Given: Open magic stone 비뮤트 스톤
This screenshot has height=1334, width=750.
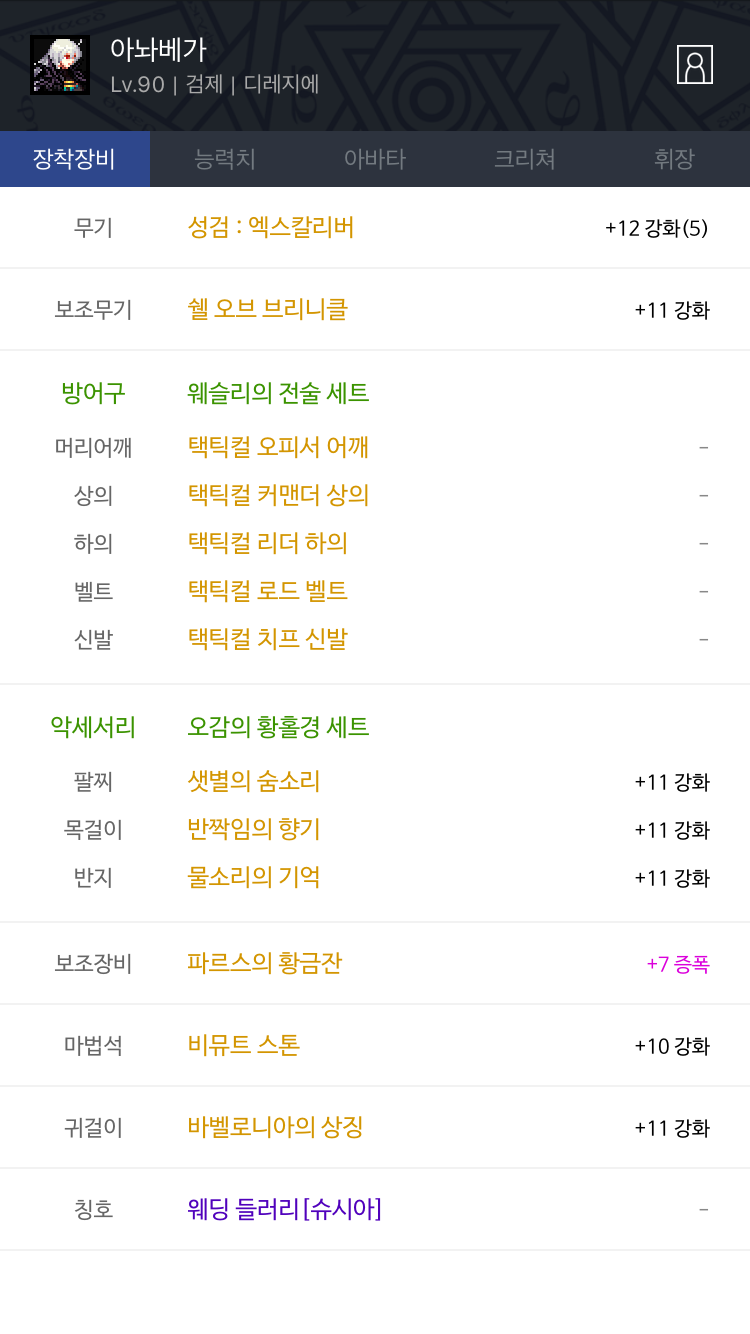Looking at the screenshot, I should point(243,1045).
